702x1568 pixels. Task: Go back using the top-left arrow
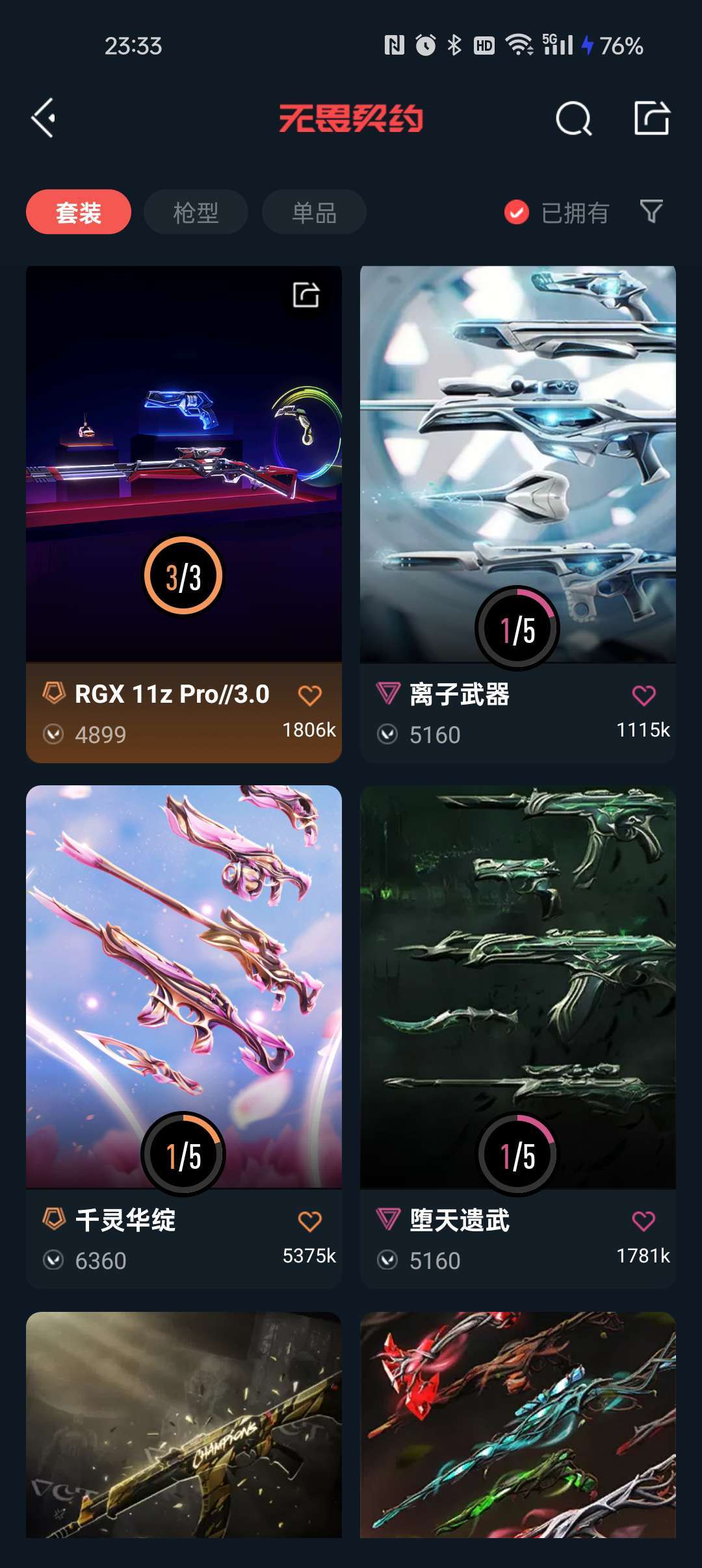44,118
